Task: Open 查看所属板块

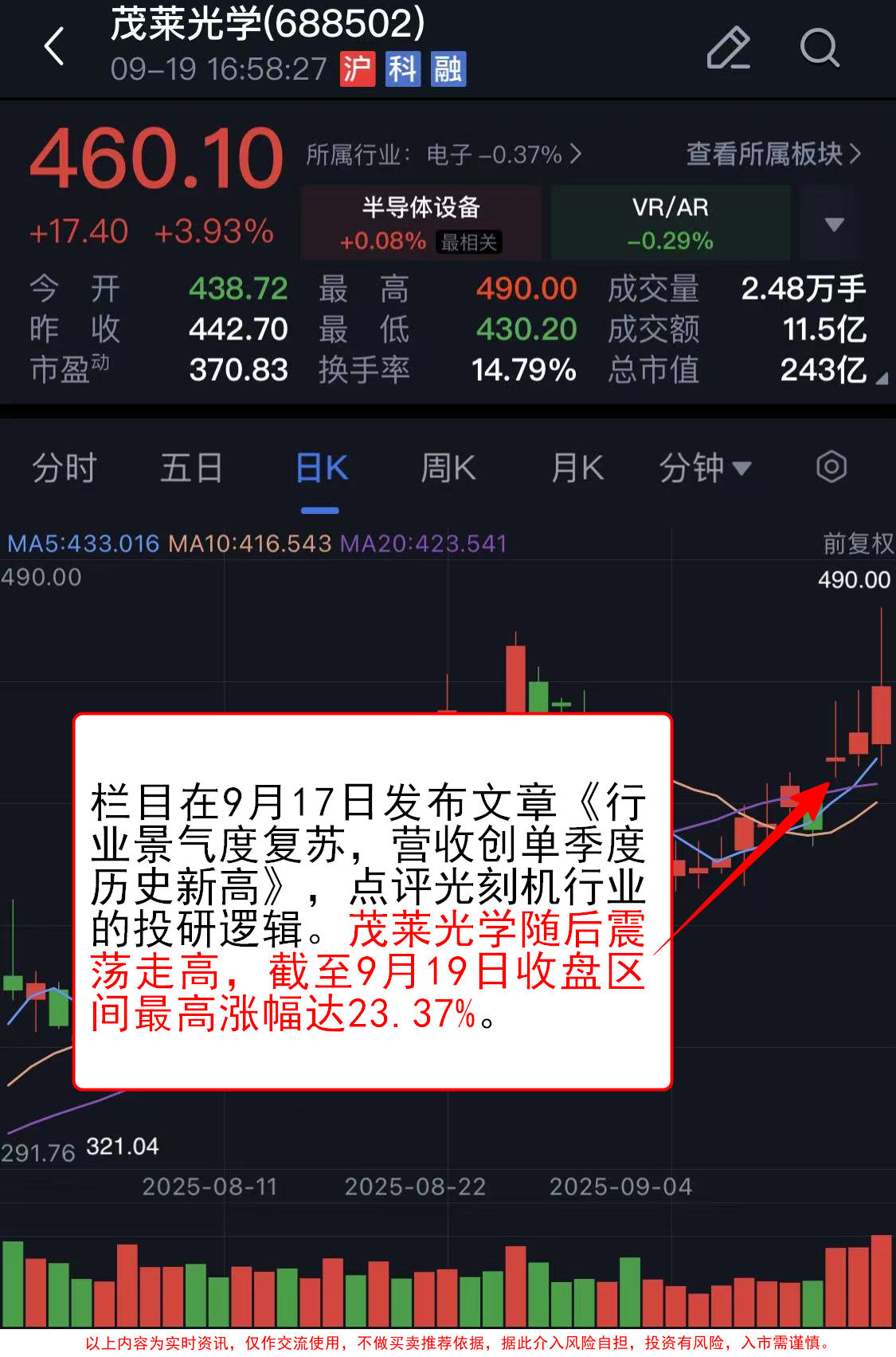Action: click(x=773, y=154)
